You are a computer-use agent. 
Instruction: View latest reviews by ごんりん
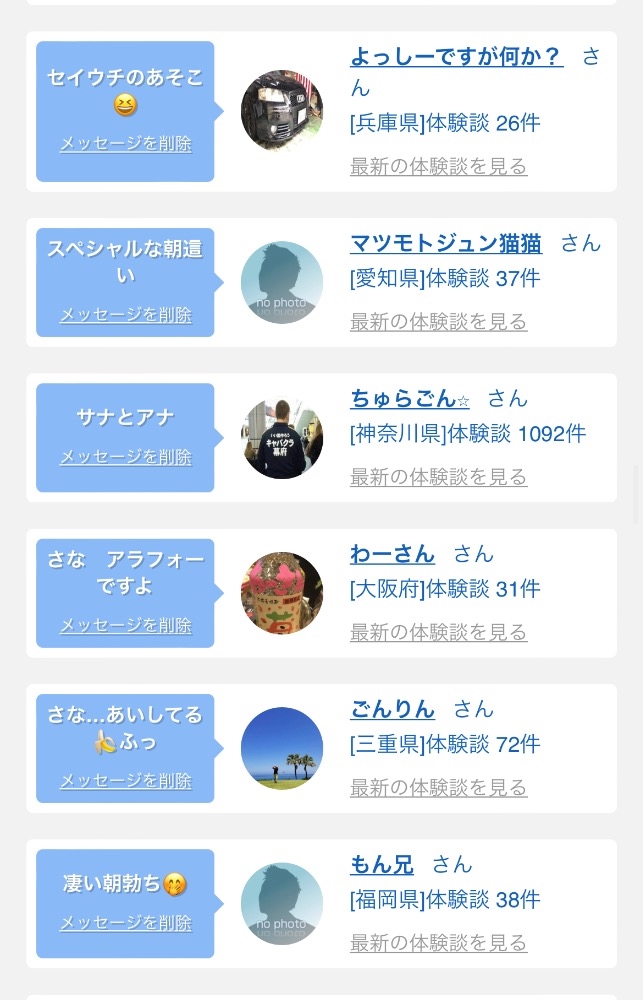pyautogui.click(x=438, y=788)
